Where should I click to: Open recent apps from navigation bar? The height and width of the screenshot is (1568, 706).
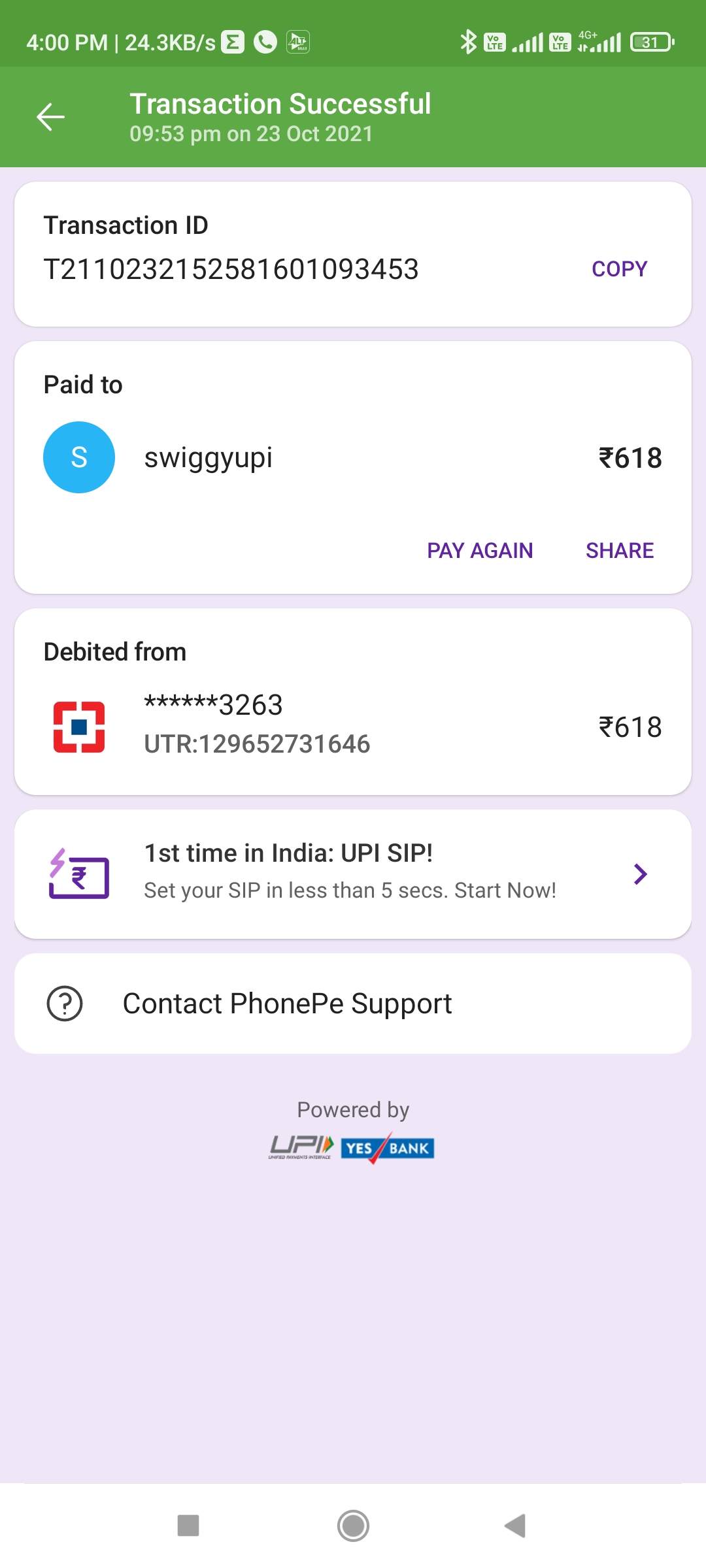[x=188, y=1526]
